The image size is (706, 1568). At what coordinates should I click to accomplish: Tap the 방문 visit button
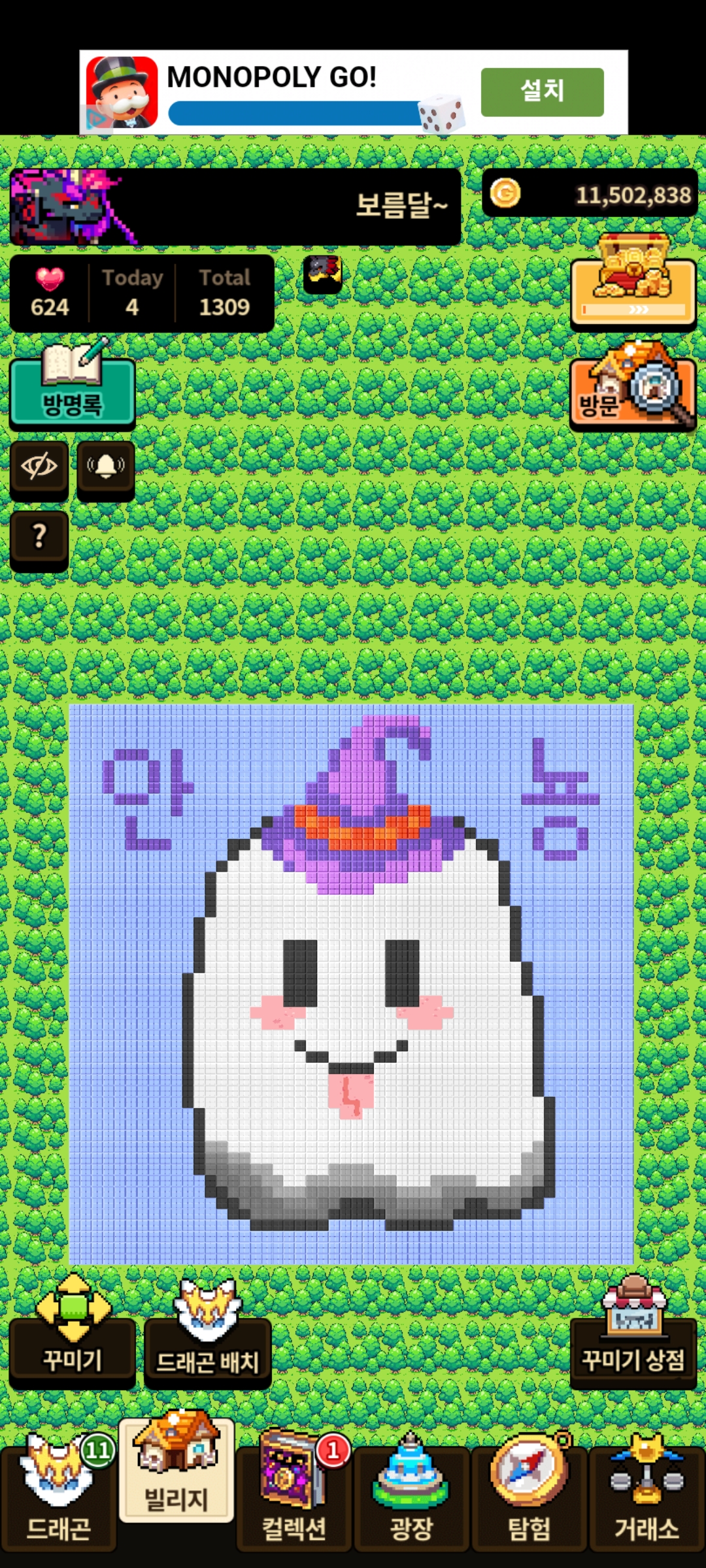point(632,391)
